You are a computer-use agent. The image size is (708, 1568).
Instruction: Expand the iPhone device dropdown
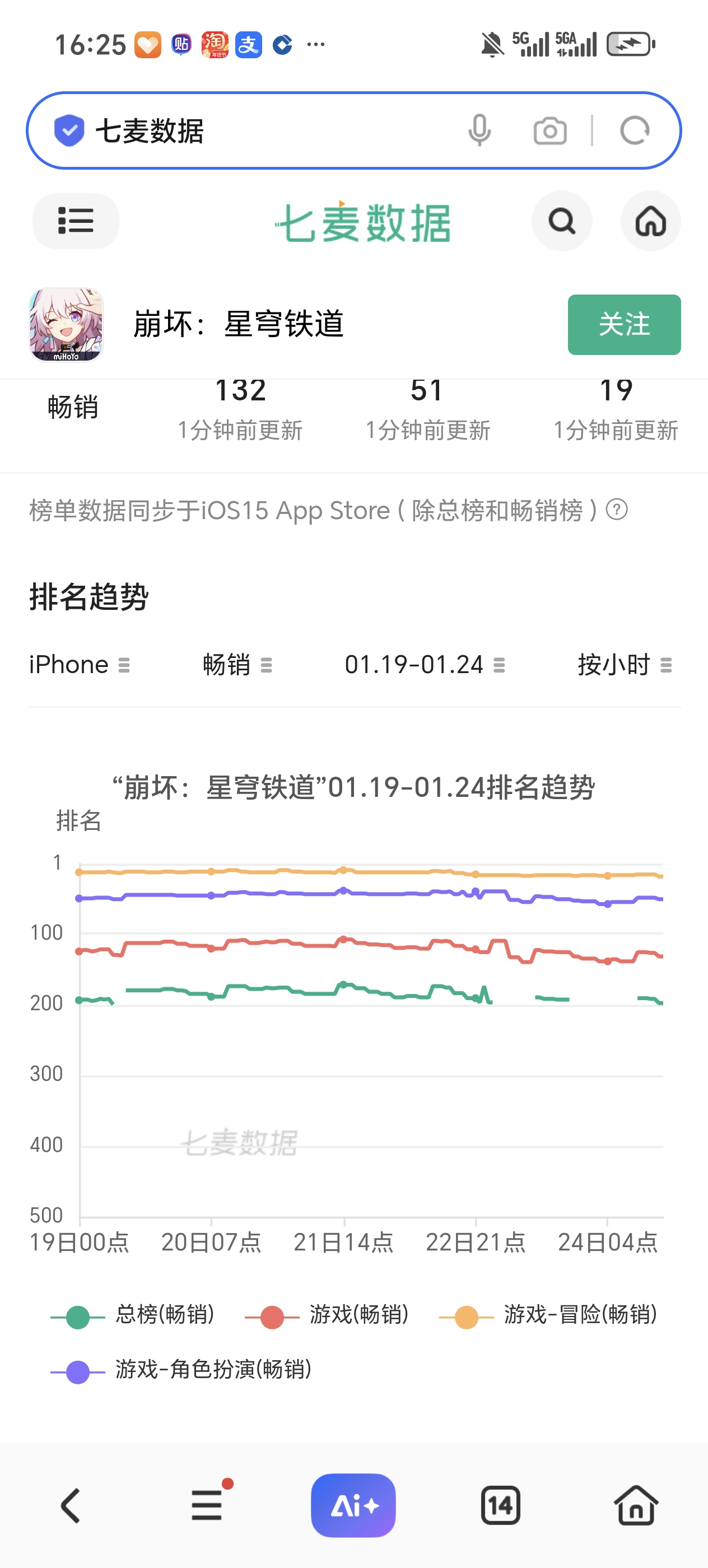pyautogui.click(x=79, y=665)
